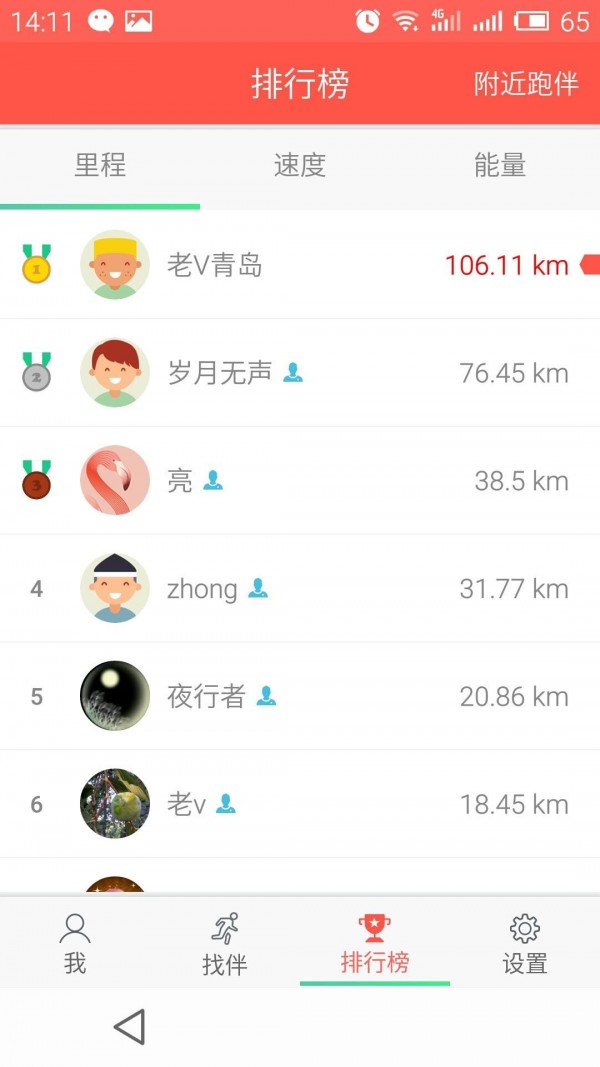Open 附近跑伴 nearby running partners
600x1067 pixels.
pyautogui.click(x=526, y=84)
